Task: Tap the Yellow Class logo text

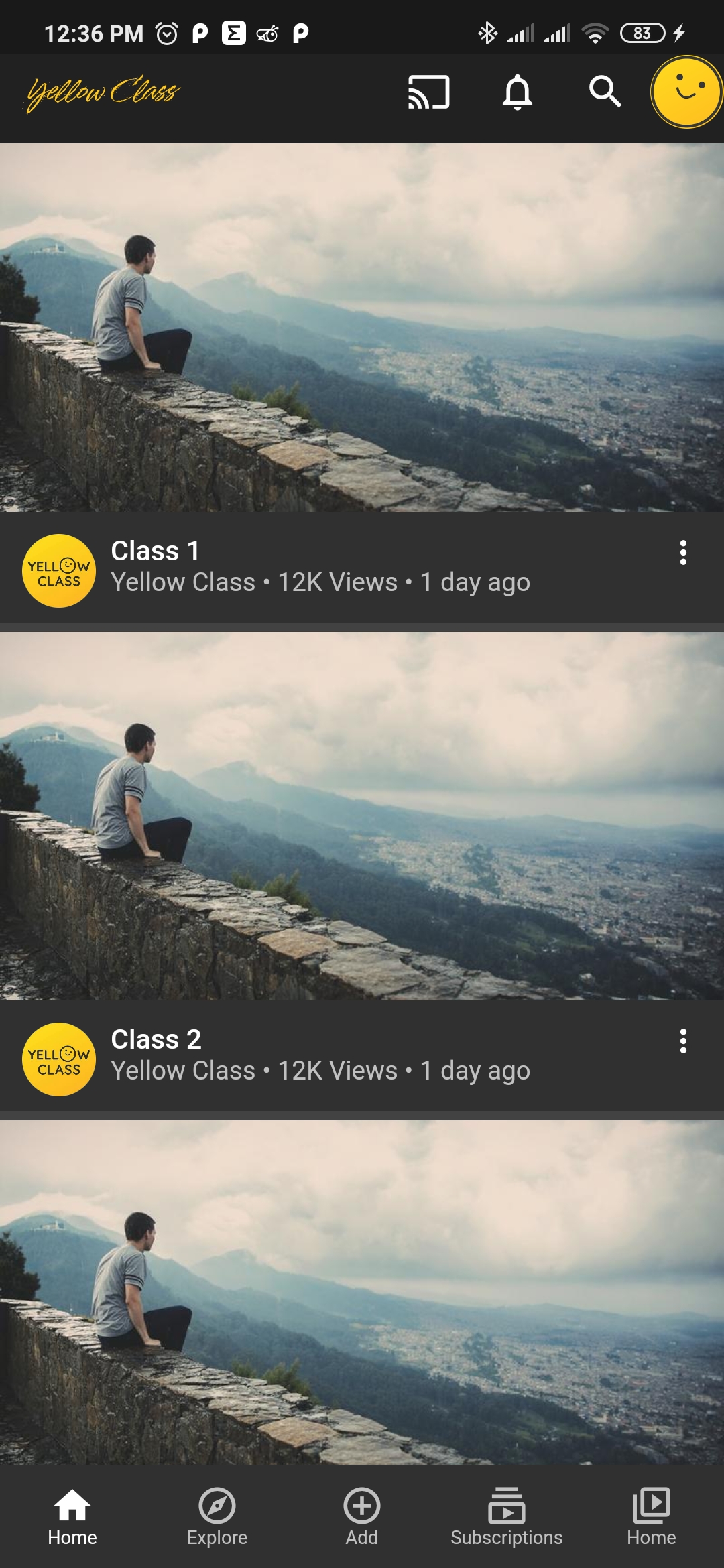Action: coord(101,92)
